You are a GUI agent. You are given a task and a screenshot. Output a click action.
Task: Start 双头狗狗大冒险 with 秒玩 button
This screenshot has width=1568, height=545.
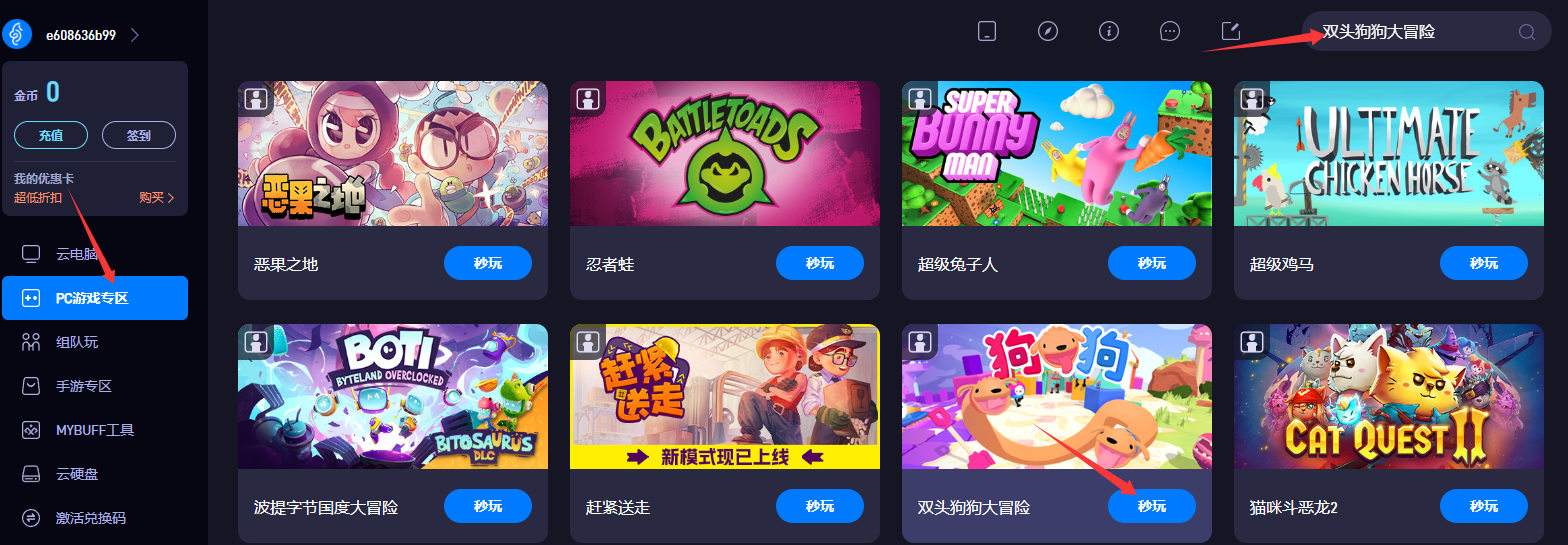1151,506
